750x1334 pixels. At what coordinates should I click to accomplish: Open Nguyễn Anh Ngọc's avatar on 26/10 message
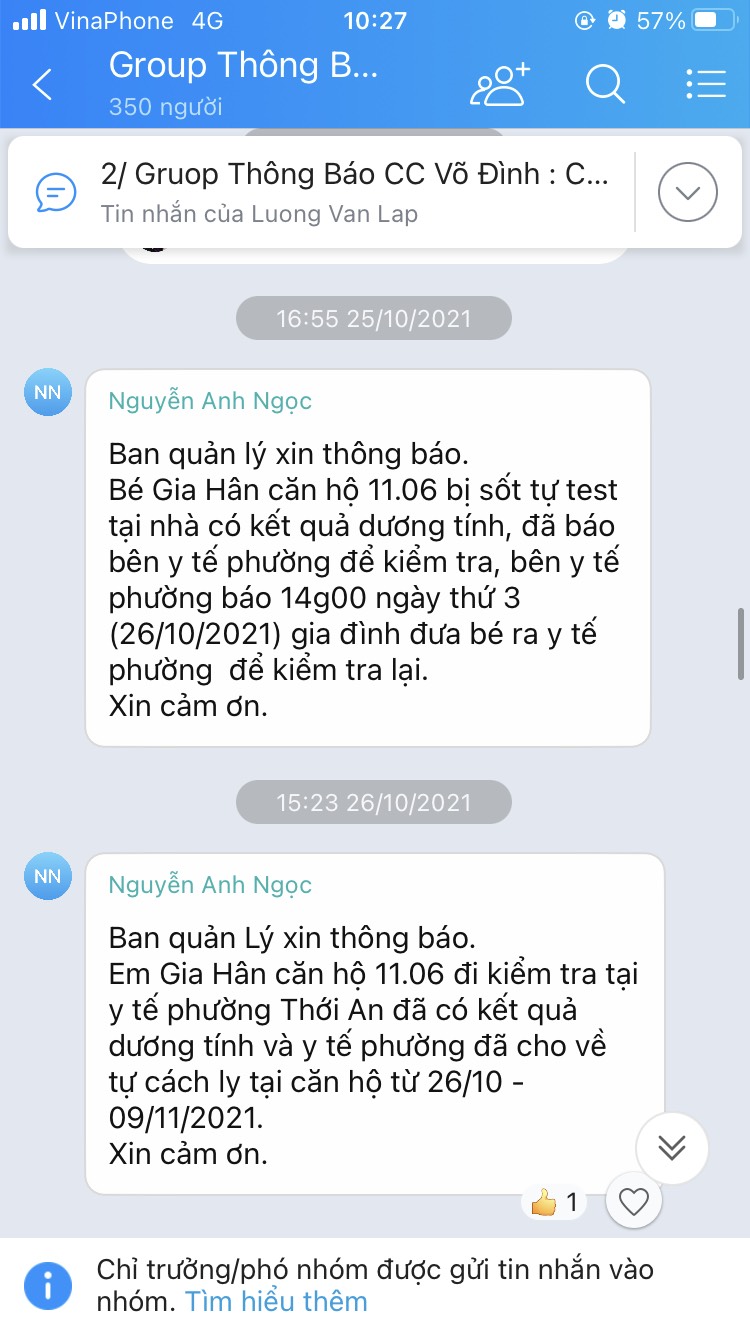tap(47, 877)
